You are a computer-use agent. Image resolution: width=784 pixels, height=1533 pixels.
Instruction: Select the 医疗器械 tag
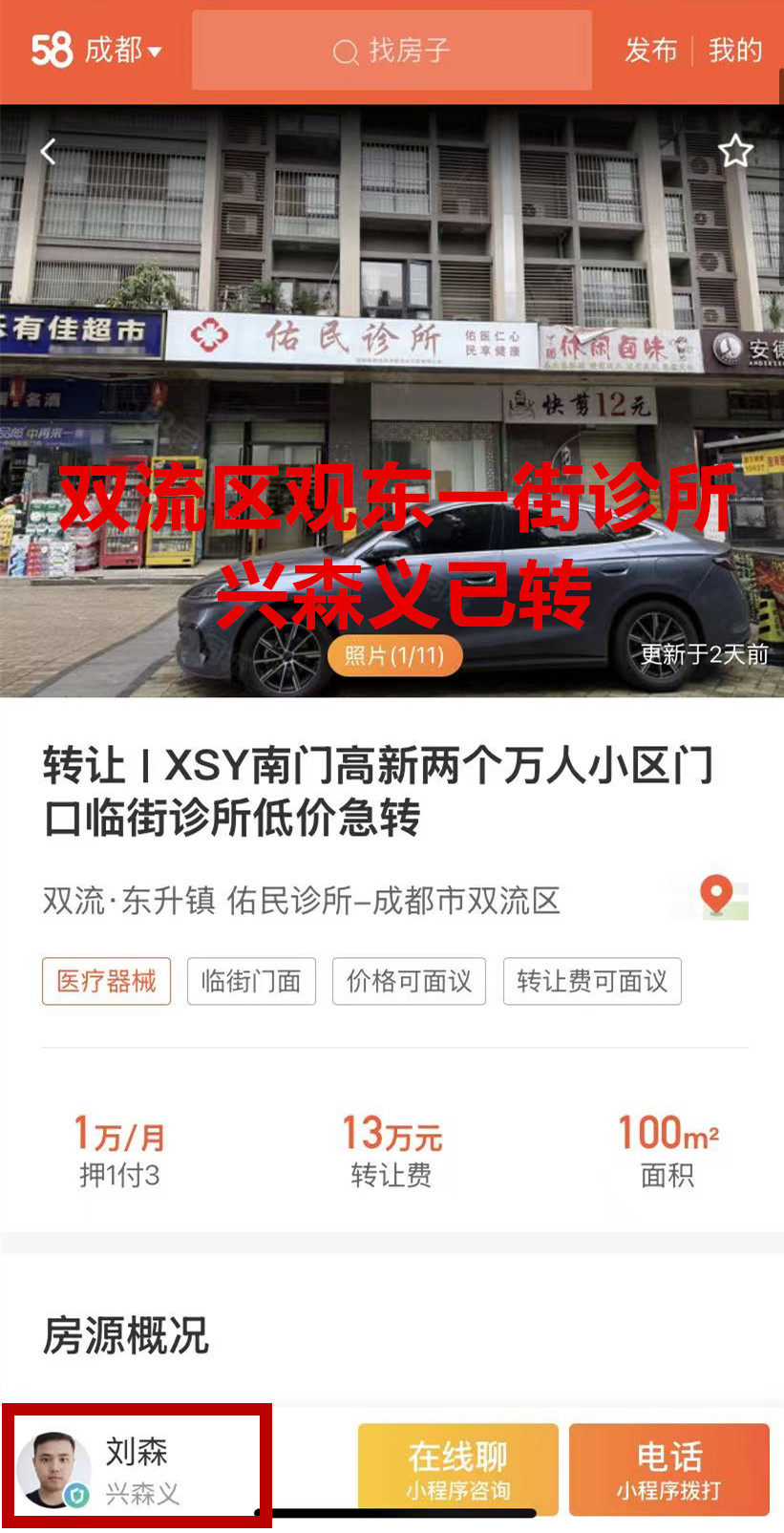coord(106,981)
